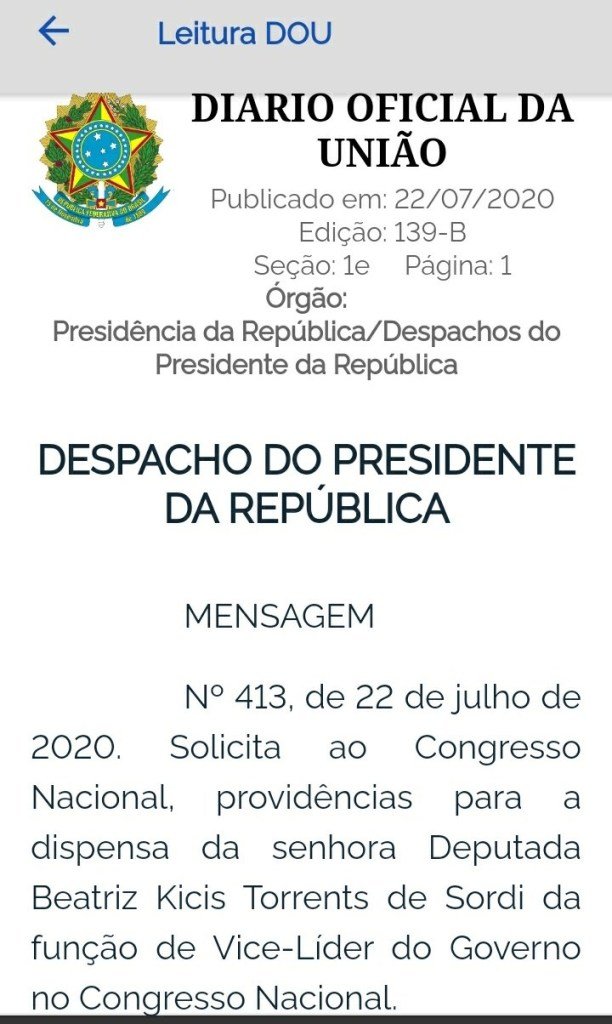Go back using the arrow beside Leitura DOU
Screen dimensions: 612x1024
[x=54, y=31]
